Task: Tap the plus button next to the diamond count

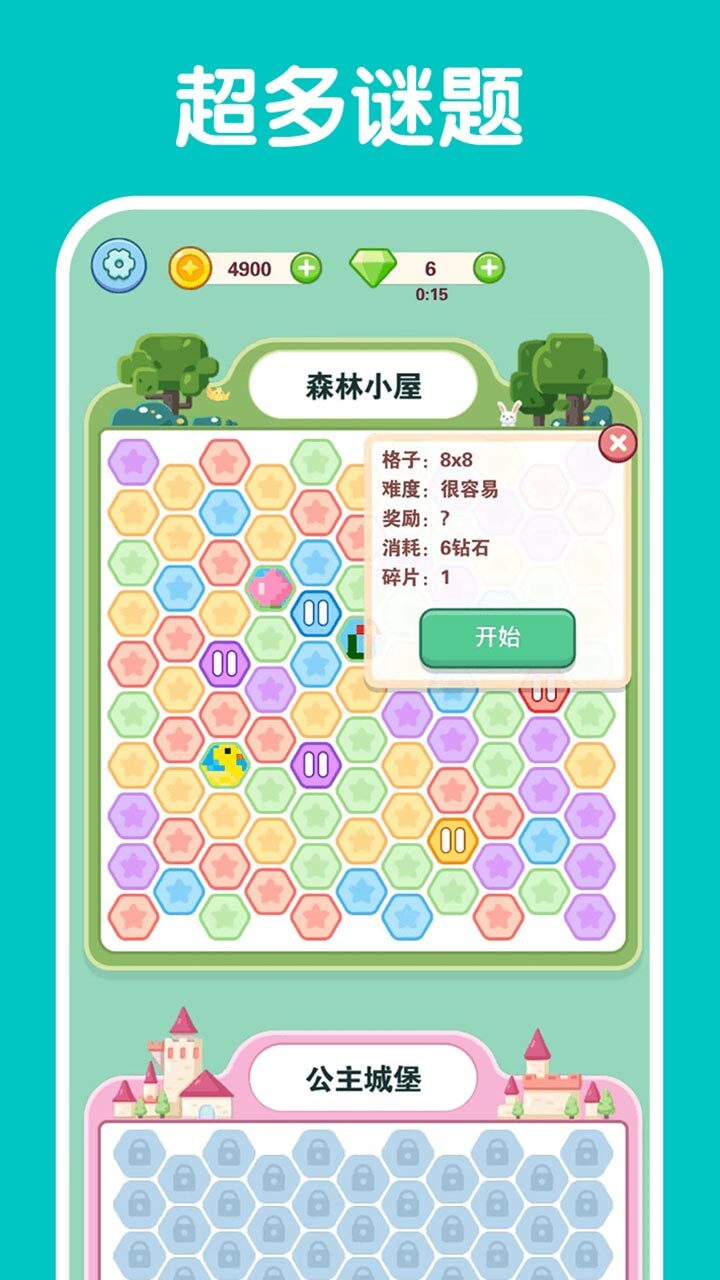Action: (487, 267)
